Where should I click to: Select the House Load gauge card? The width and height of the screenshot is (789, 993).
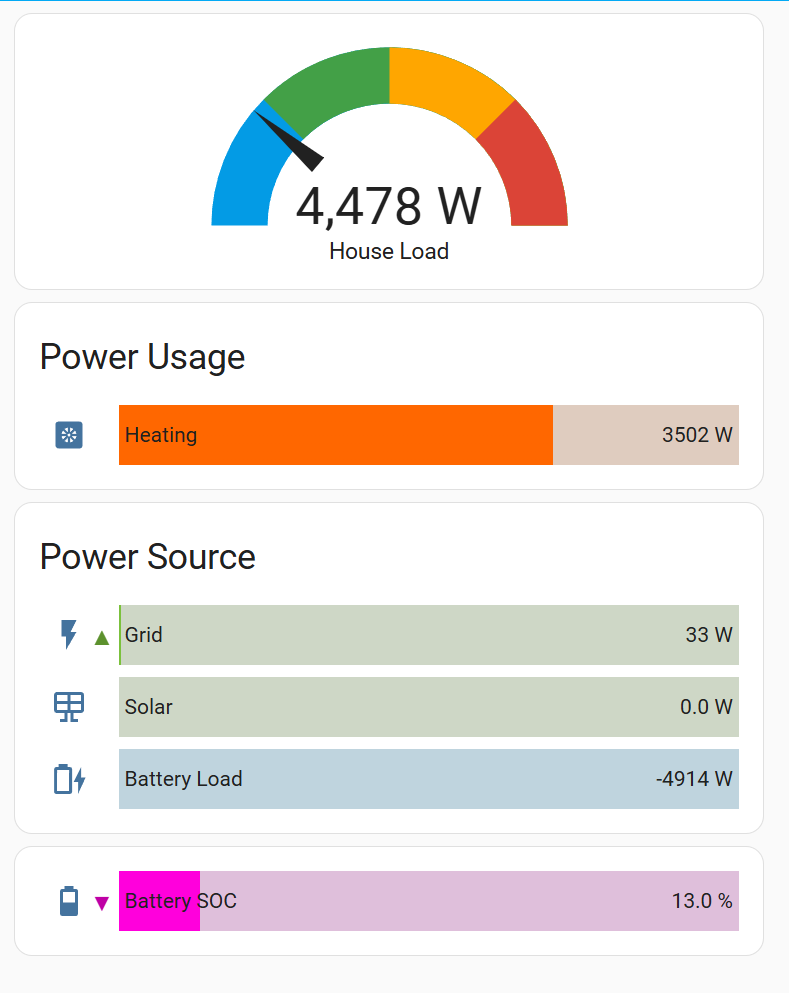[389, 150]
